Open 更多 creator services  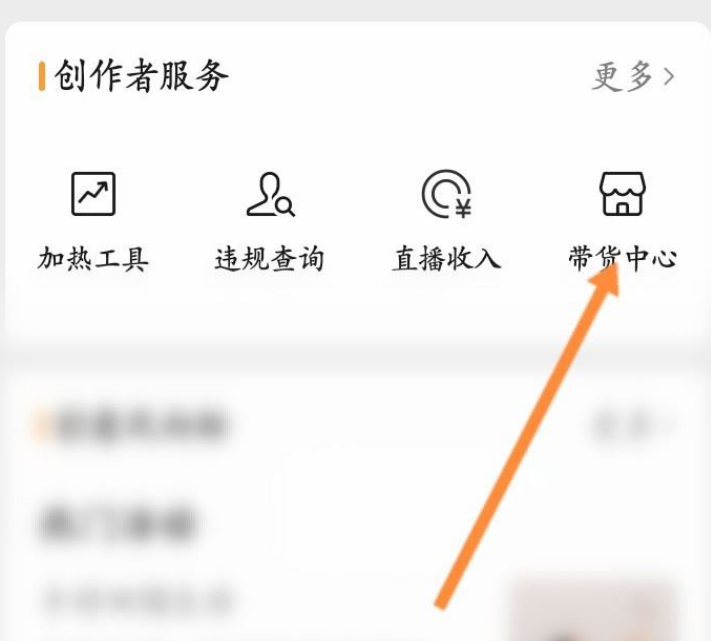click(x=633, y=77)
